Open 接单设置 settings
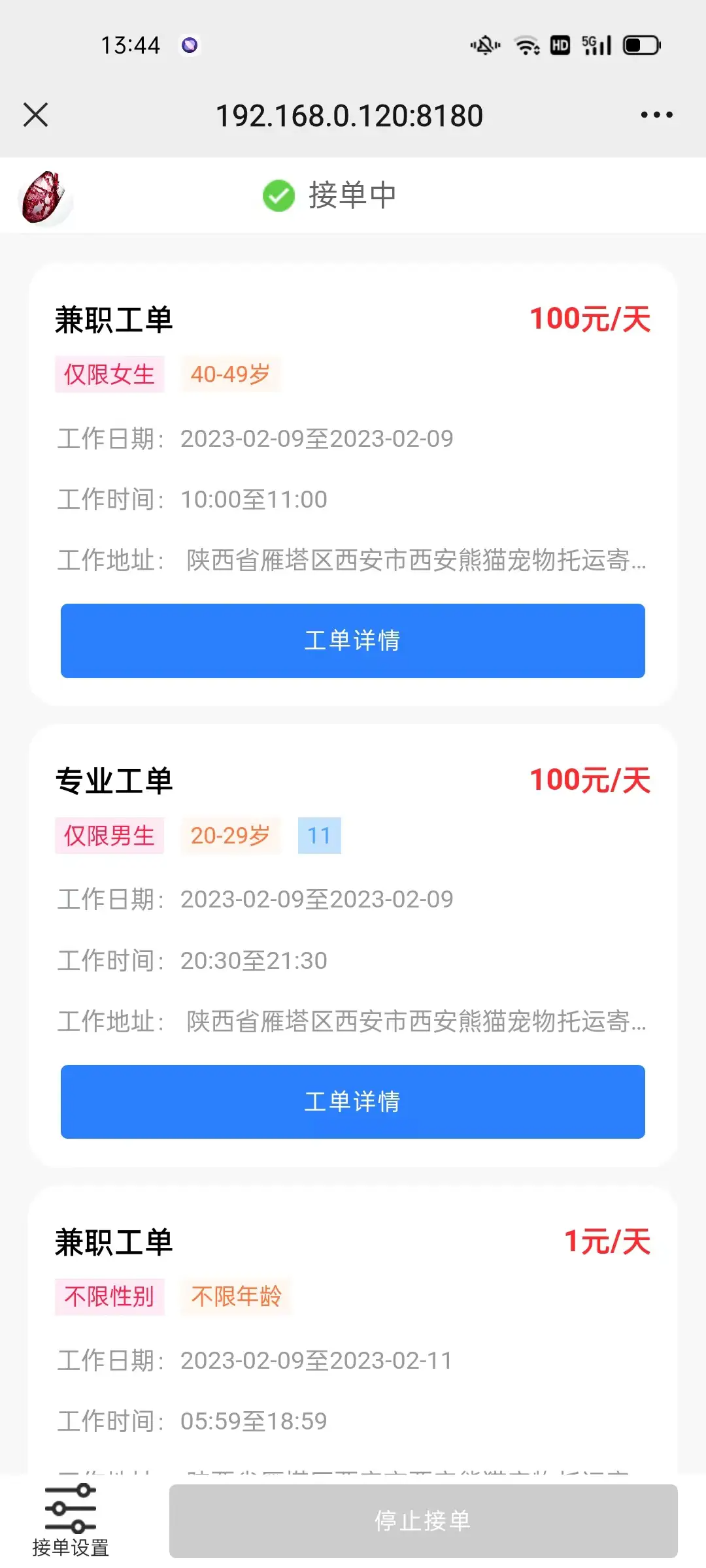Image resolution: width=706 pixels, height=1568 pixels. [71, 1520]
